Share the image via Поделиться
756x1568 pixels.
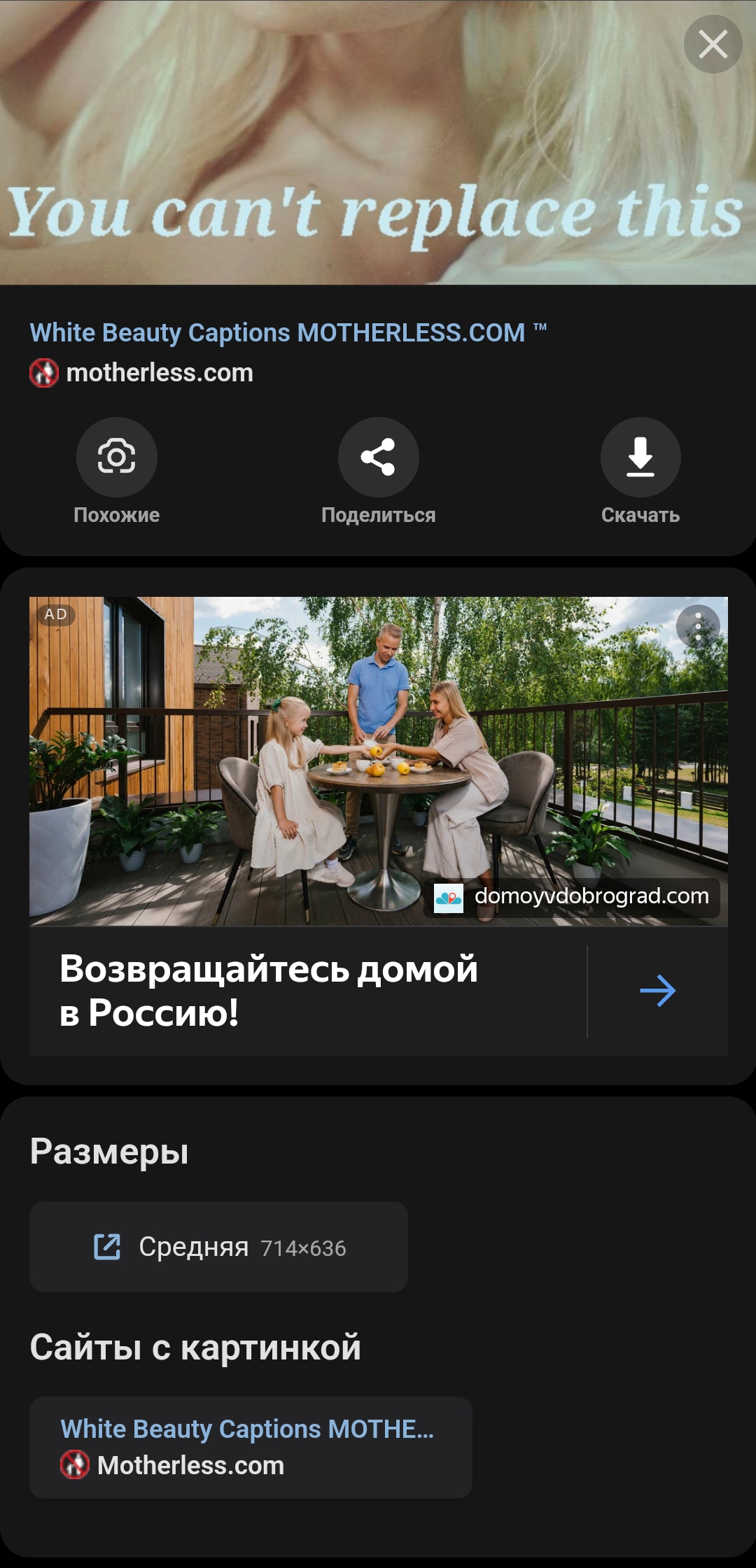378,472
